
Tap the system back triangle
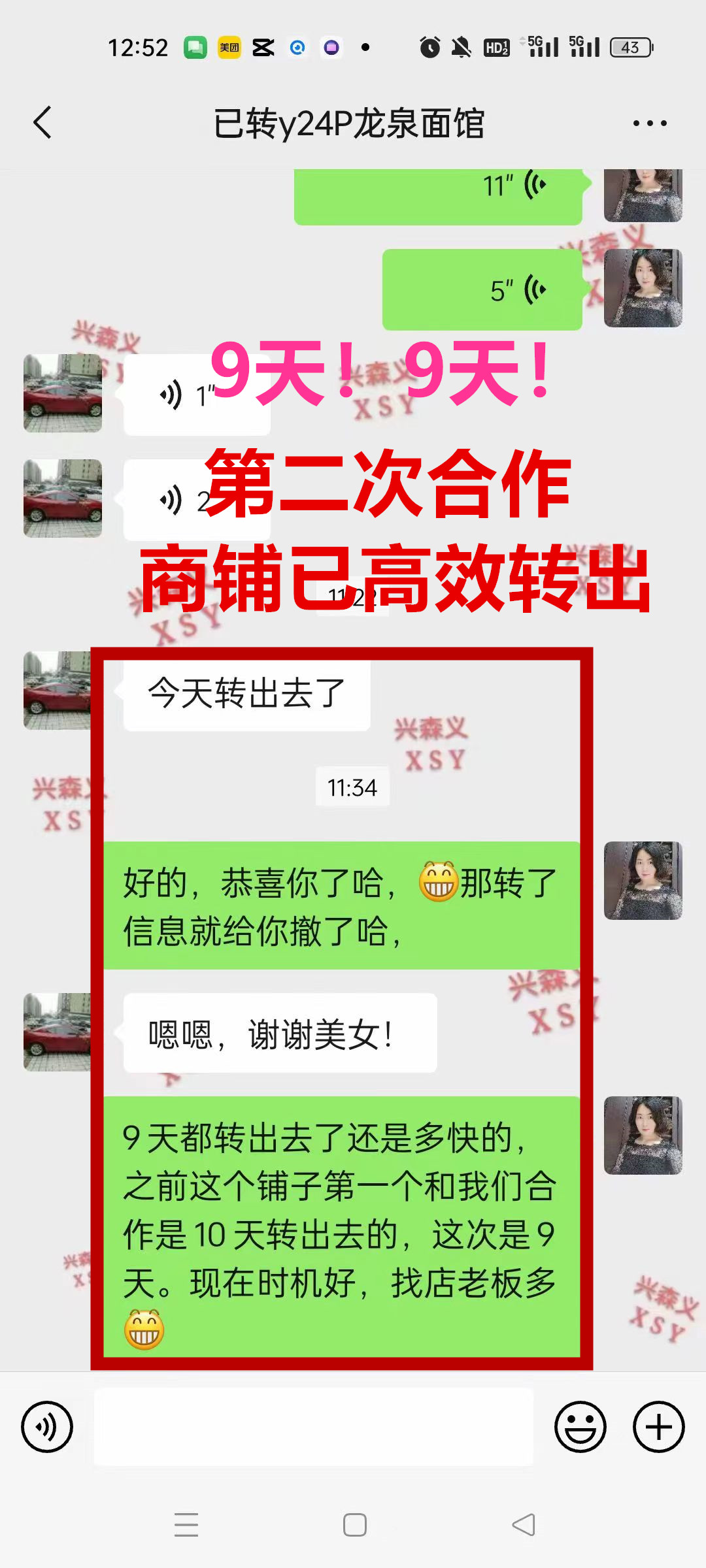[523, 1525]
